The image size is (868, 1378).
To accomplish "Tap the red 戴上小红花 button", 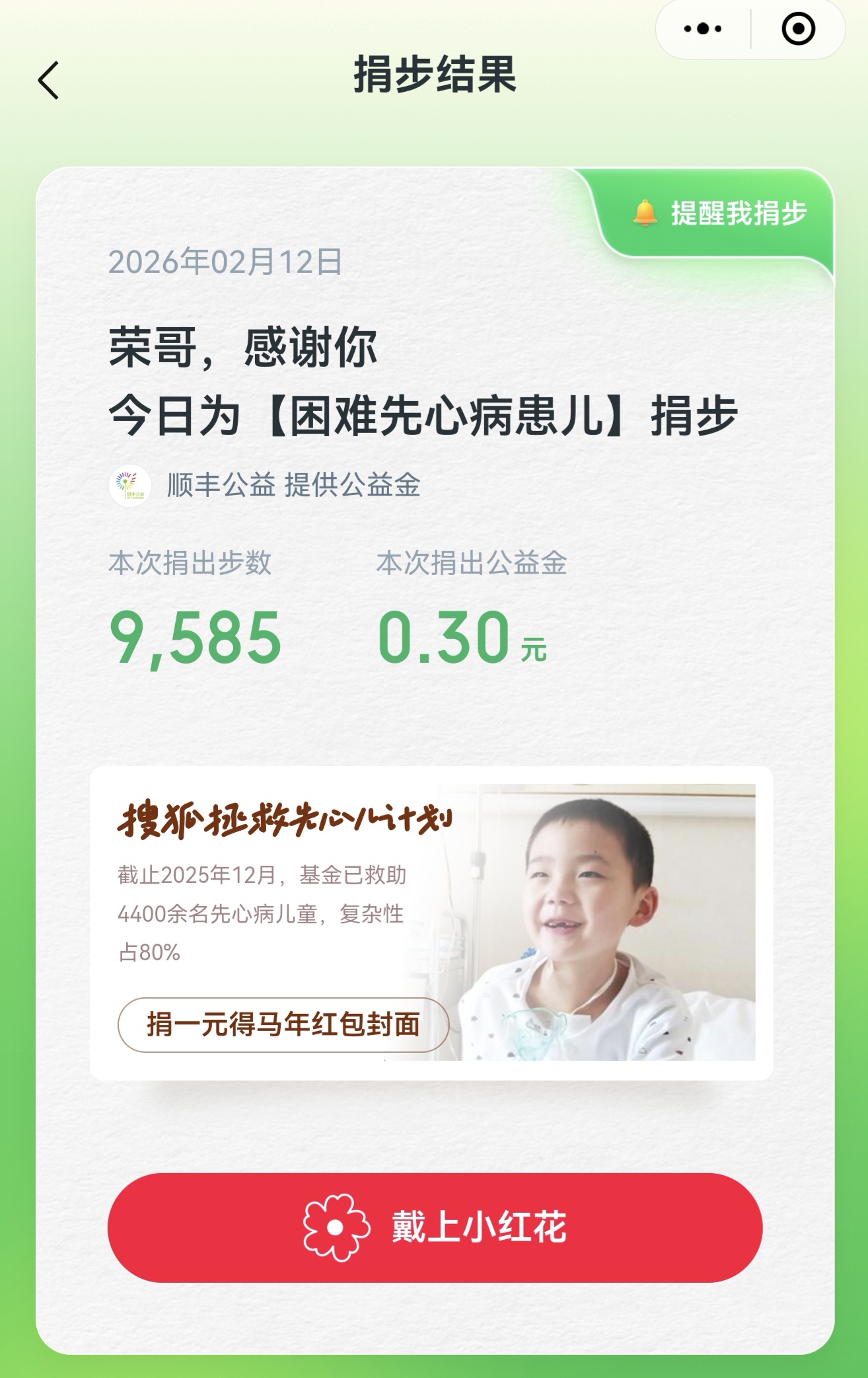I will point(435,1227).
